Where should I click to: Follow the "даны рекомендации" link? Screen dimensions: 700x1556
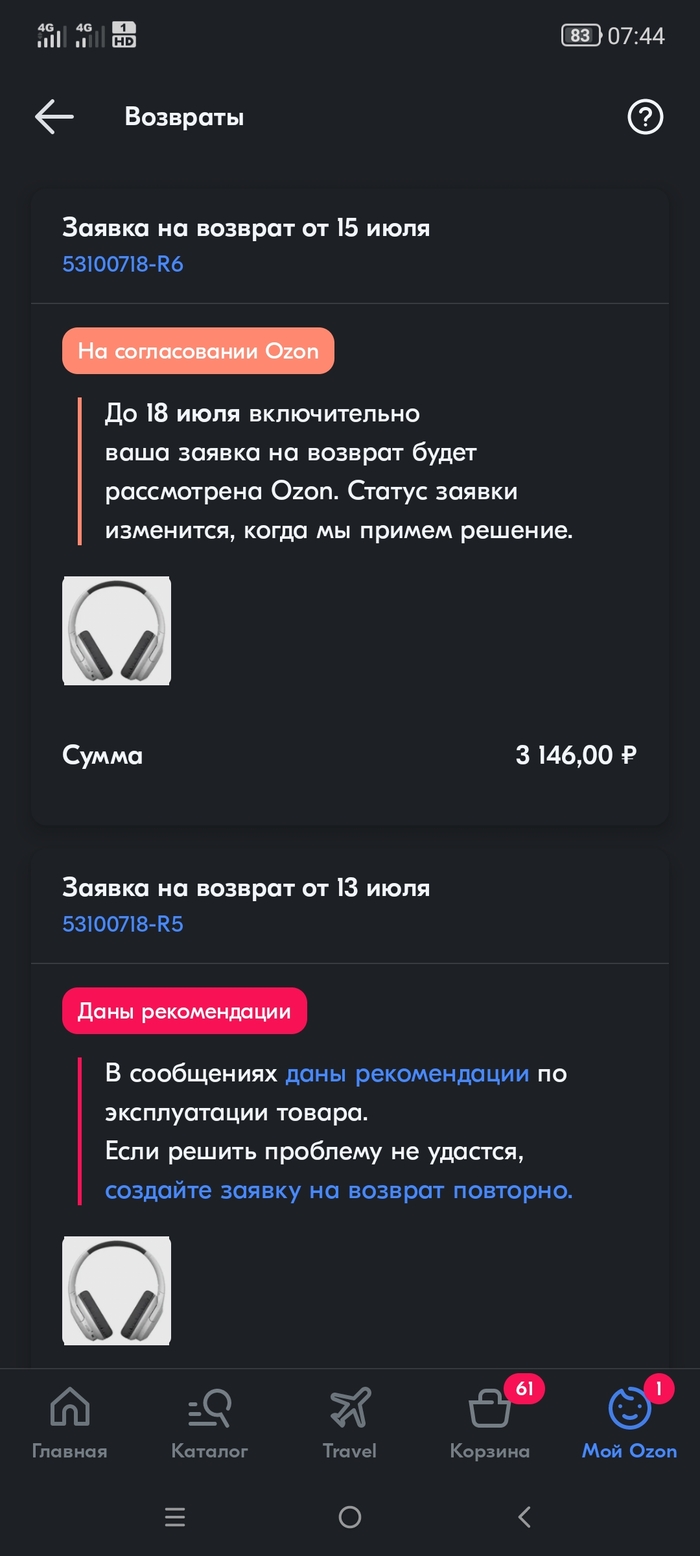407,1074
